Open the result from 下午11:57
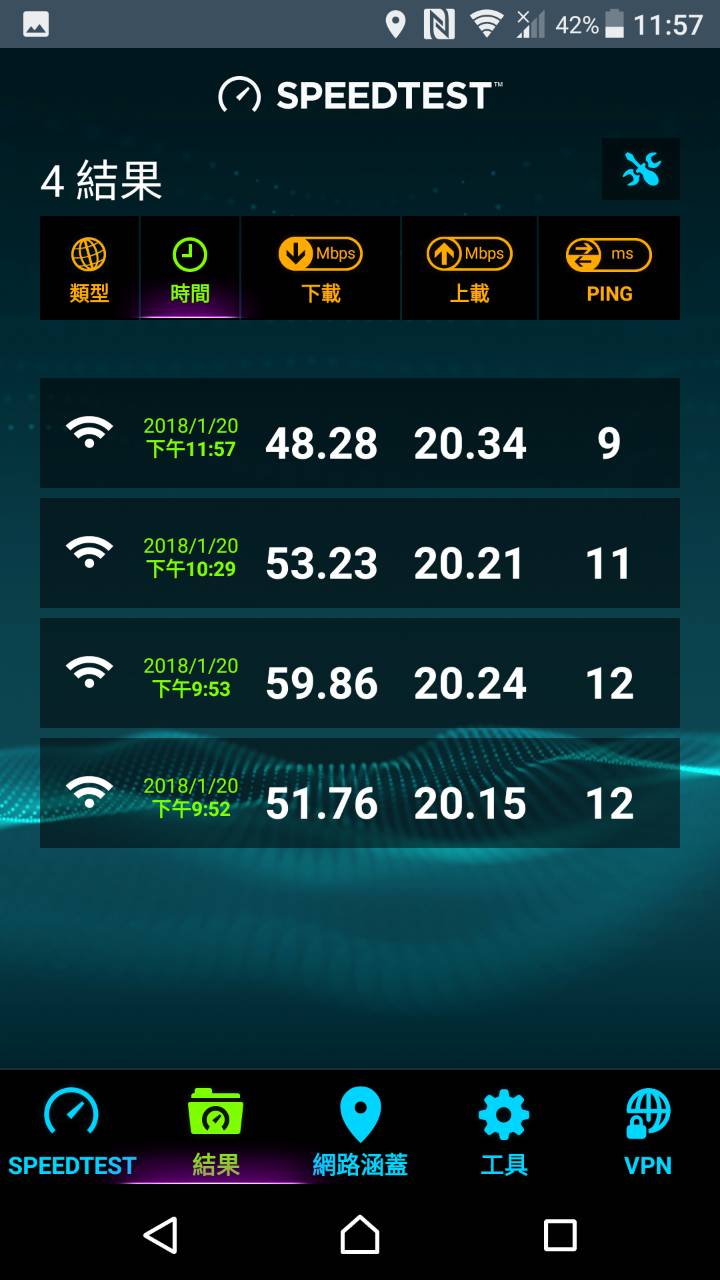Screen dimensions: 720x1280 (x=360, y=433)
